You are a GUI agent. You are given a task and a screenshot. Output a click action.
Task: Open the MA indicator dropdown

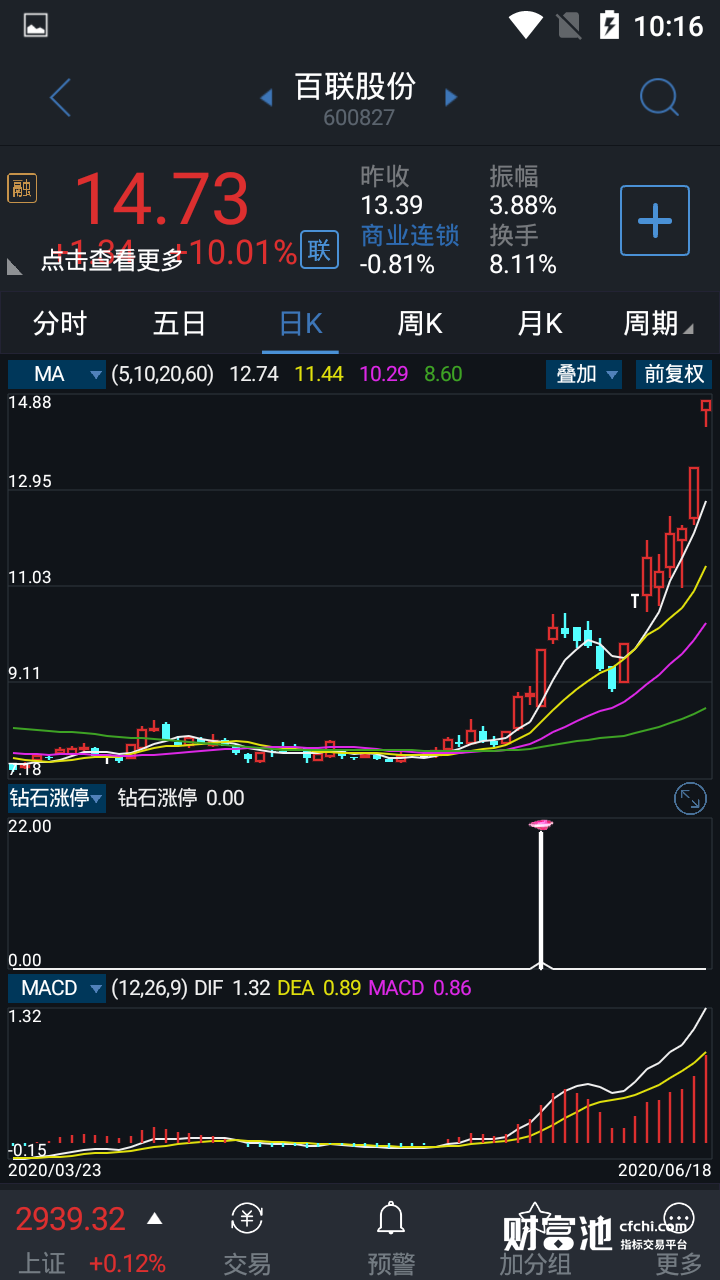click(x=57, y=374)
